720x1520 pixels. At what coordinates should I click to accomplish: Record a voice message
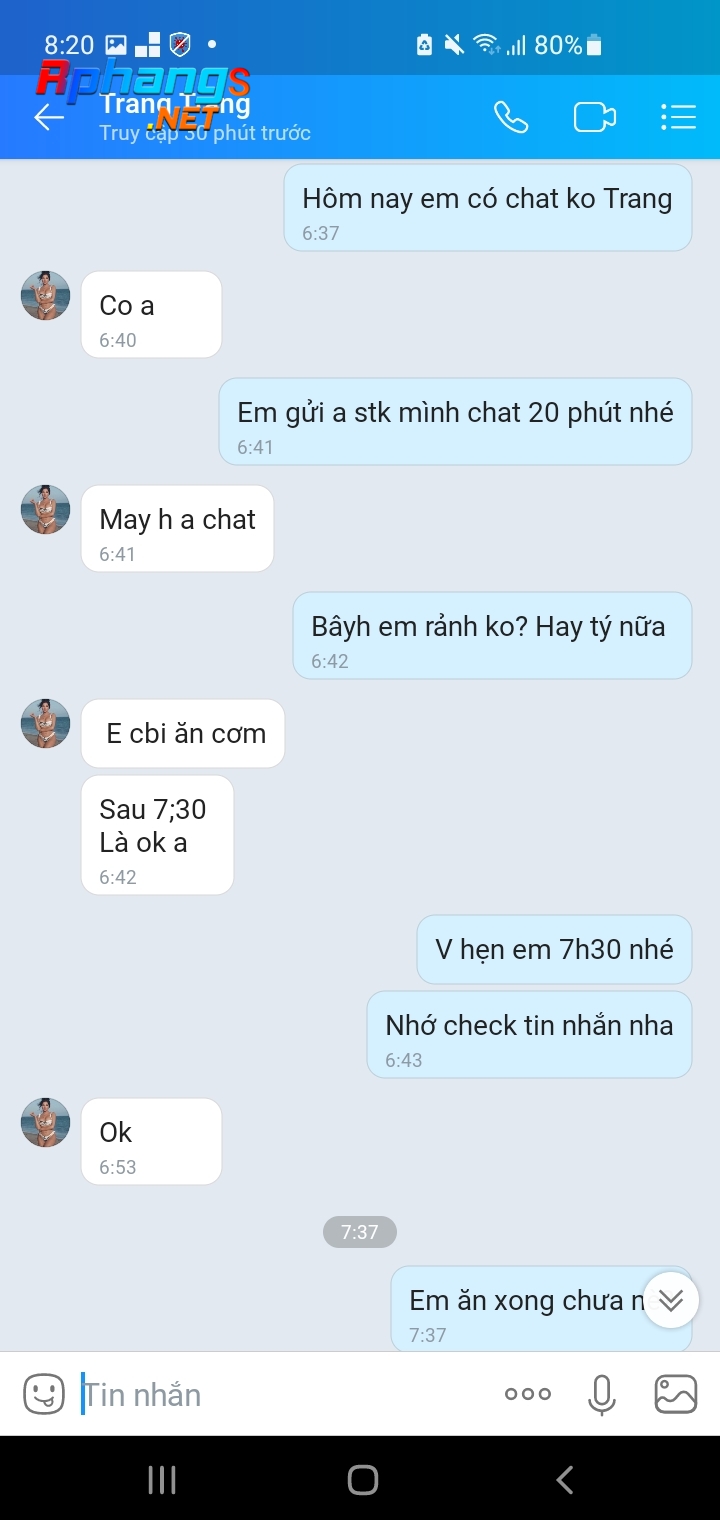(602, 1394)
